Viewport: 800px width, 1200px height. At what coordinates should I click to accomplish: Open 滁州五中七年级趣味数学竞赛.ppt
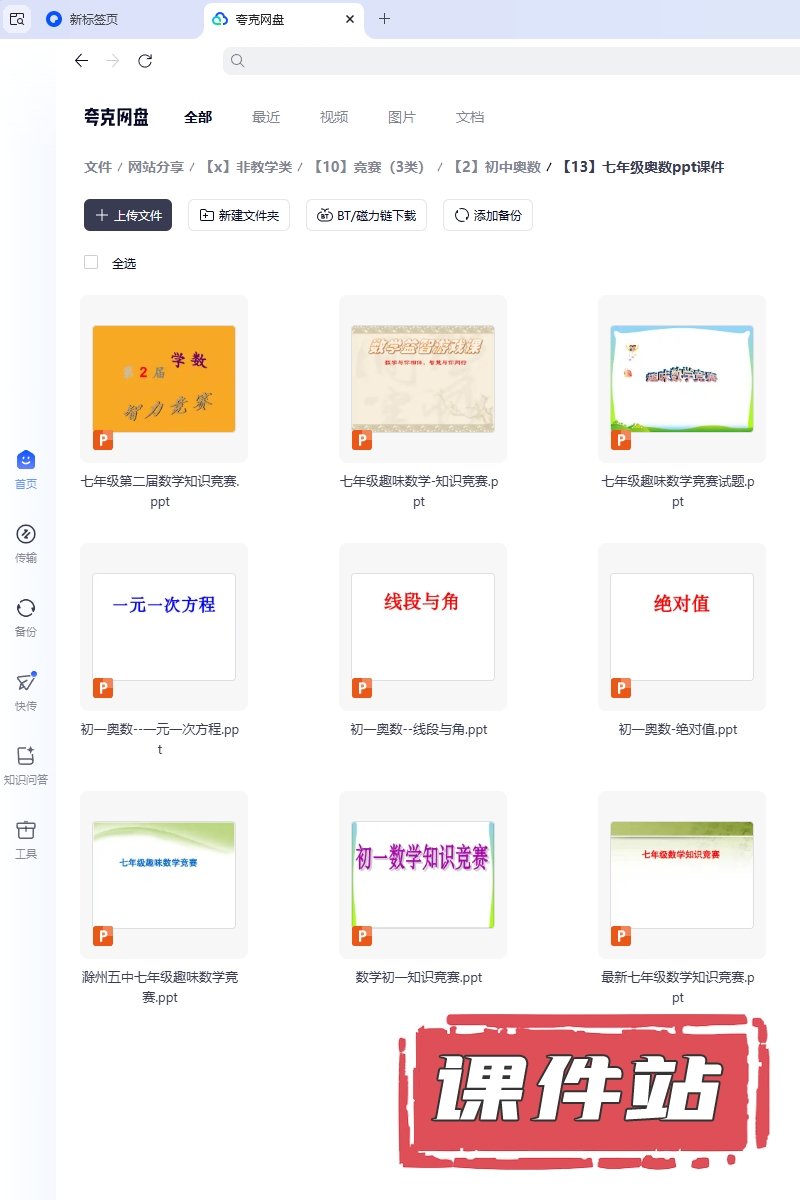tap(164, 875)
